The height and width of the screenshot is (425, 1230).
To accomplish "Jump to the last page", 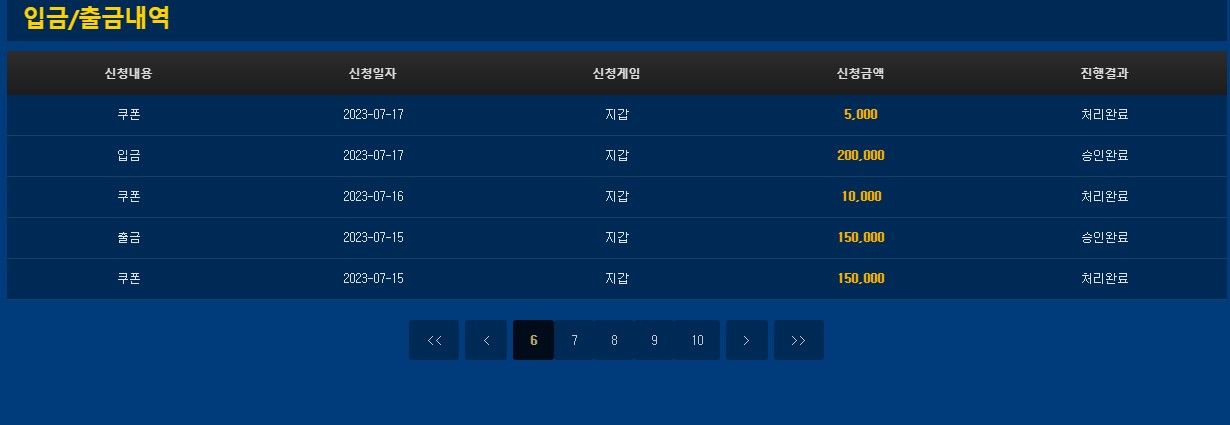I will click(799, 340).
